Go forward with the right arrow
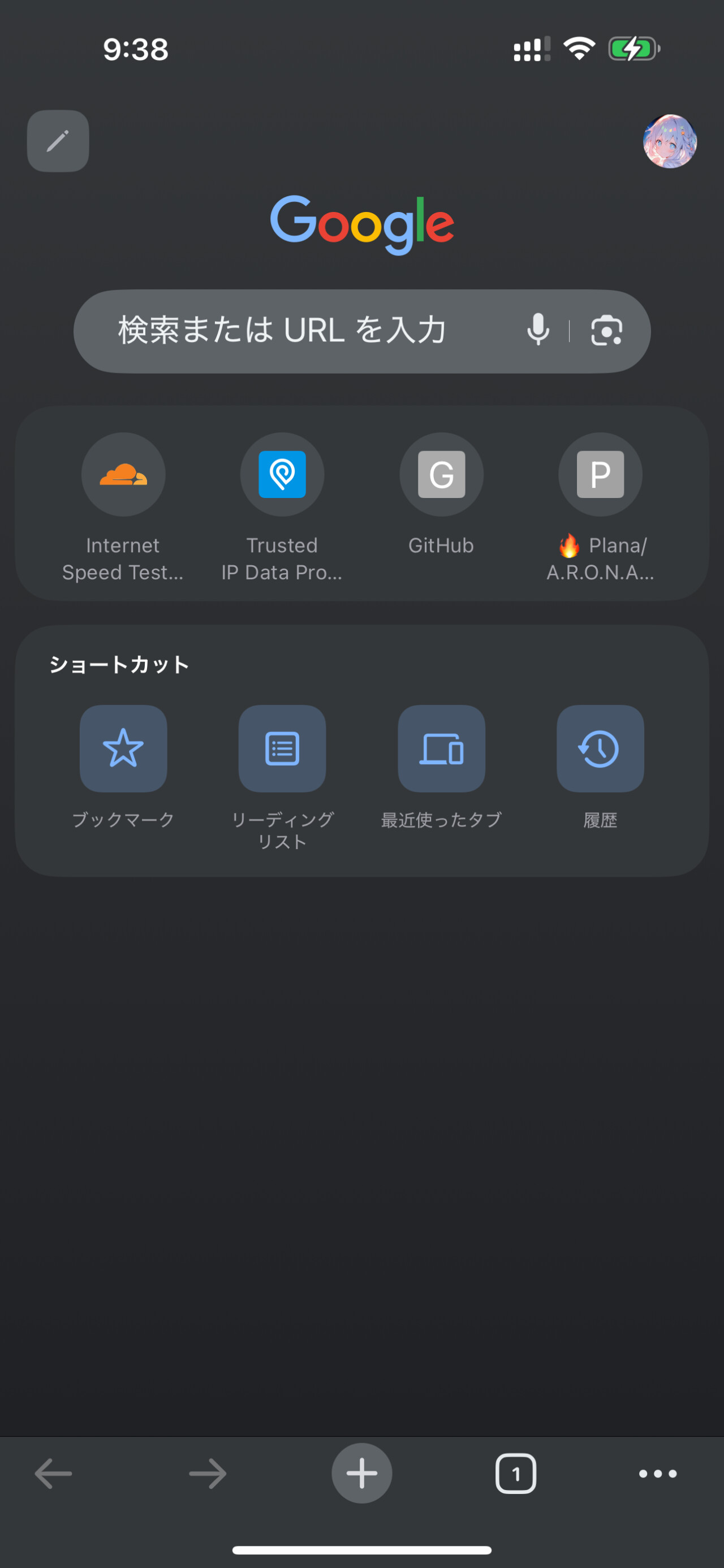724x1568 pixels. [x=208, y=1474]
